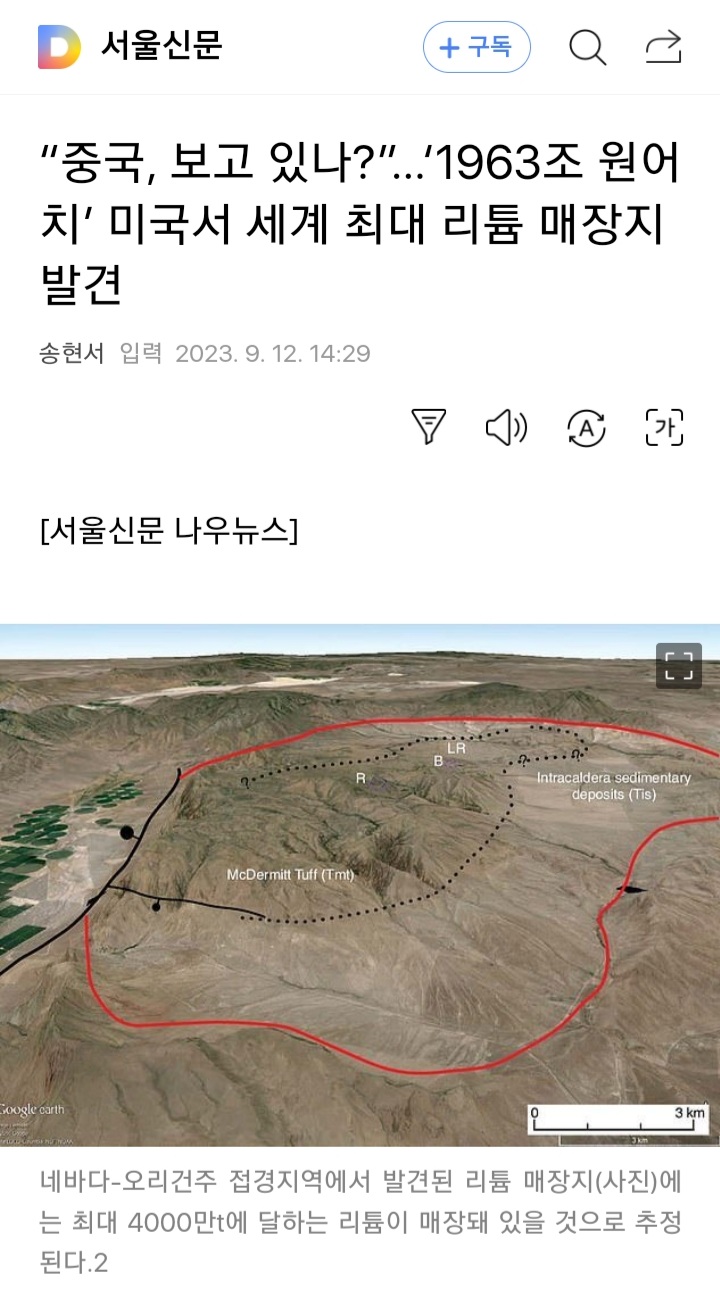
Task: Translate the article text
Action: 586,428
